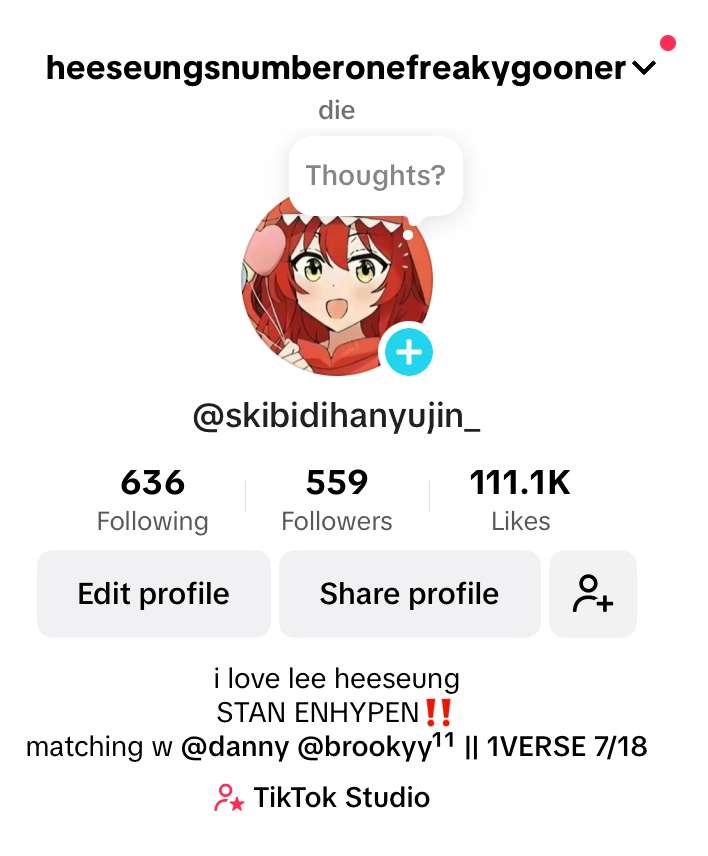View the Followers list
This screenshot has width=708, height=856.
(337, 501)
